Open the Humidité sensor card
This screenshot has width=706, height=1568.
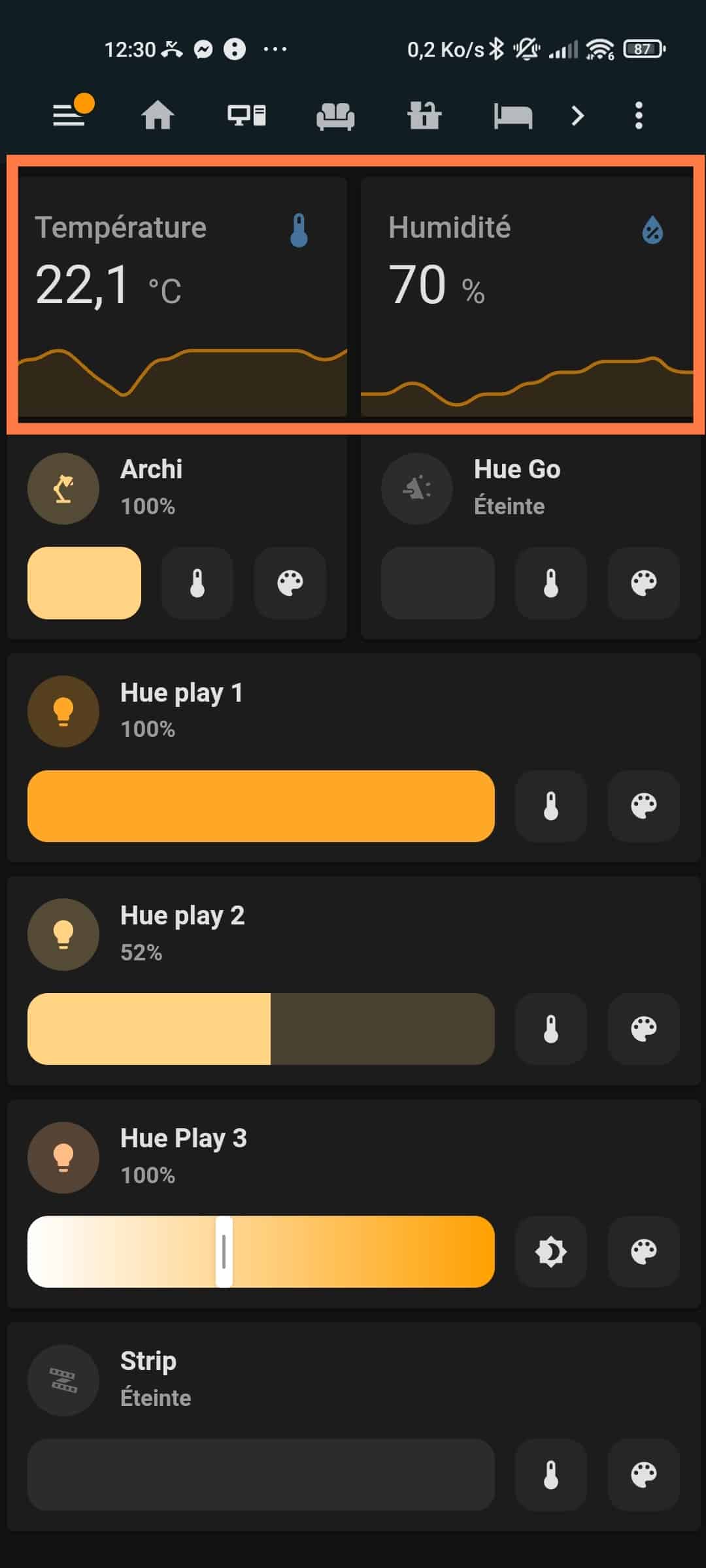click(x=527, y=297)
